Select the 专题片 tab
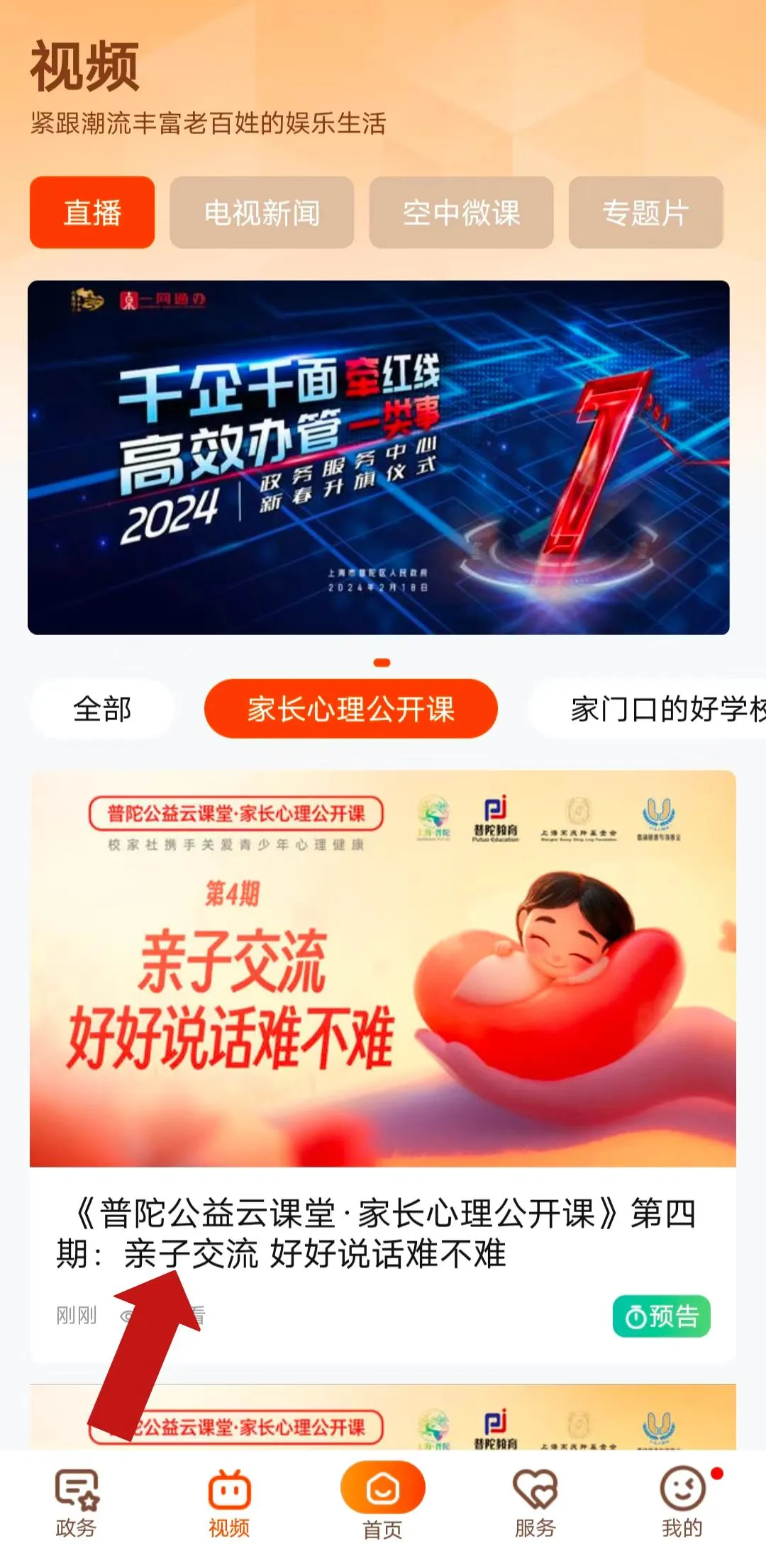Viewport: 766px width, 1568px height. 645,213
